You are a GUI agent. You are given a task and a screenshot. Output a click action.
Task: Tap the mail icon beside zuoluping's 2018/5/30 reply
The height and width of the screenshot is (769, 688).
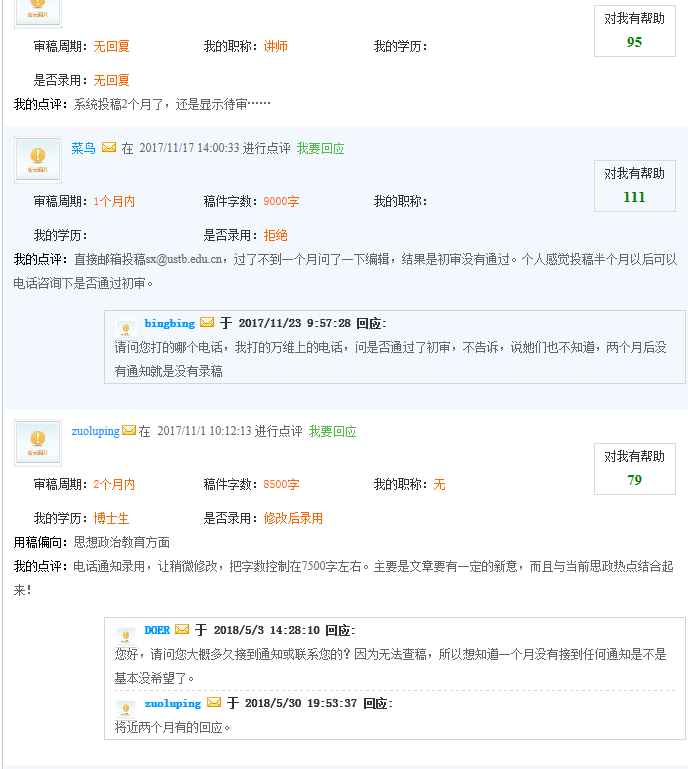click(213, 703)
